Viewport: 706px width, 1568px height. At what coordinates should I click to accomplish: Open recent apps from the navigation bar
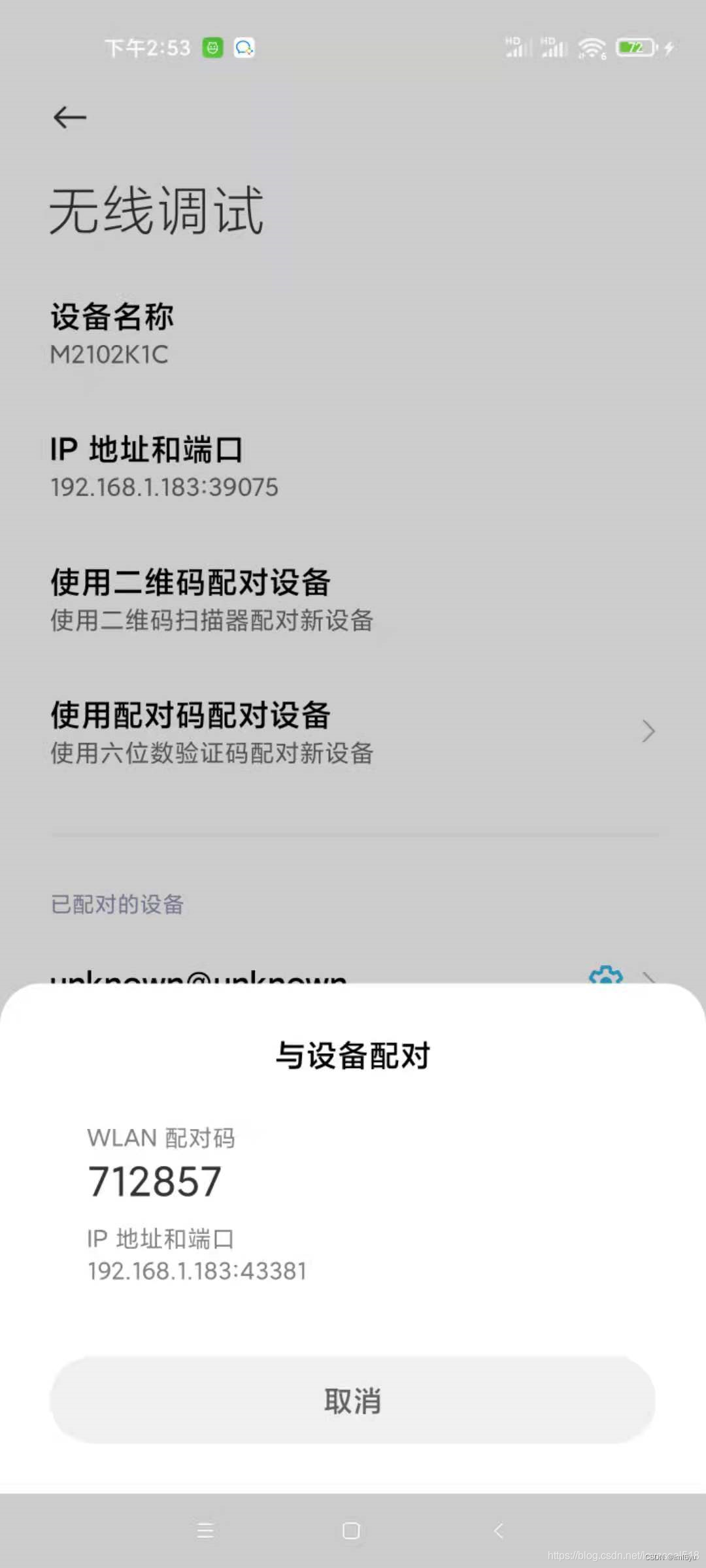pos(205,1531)
